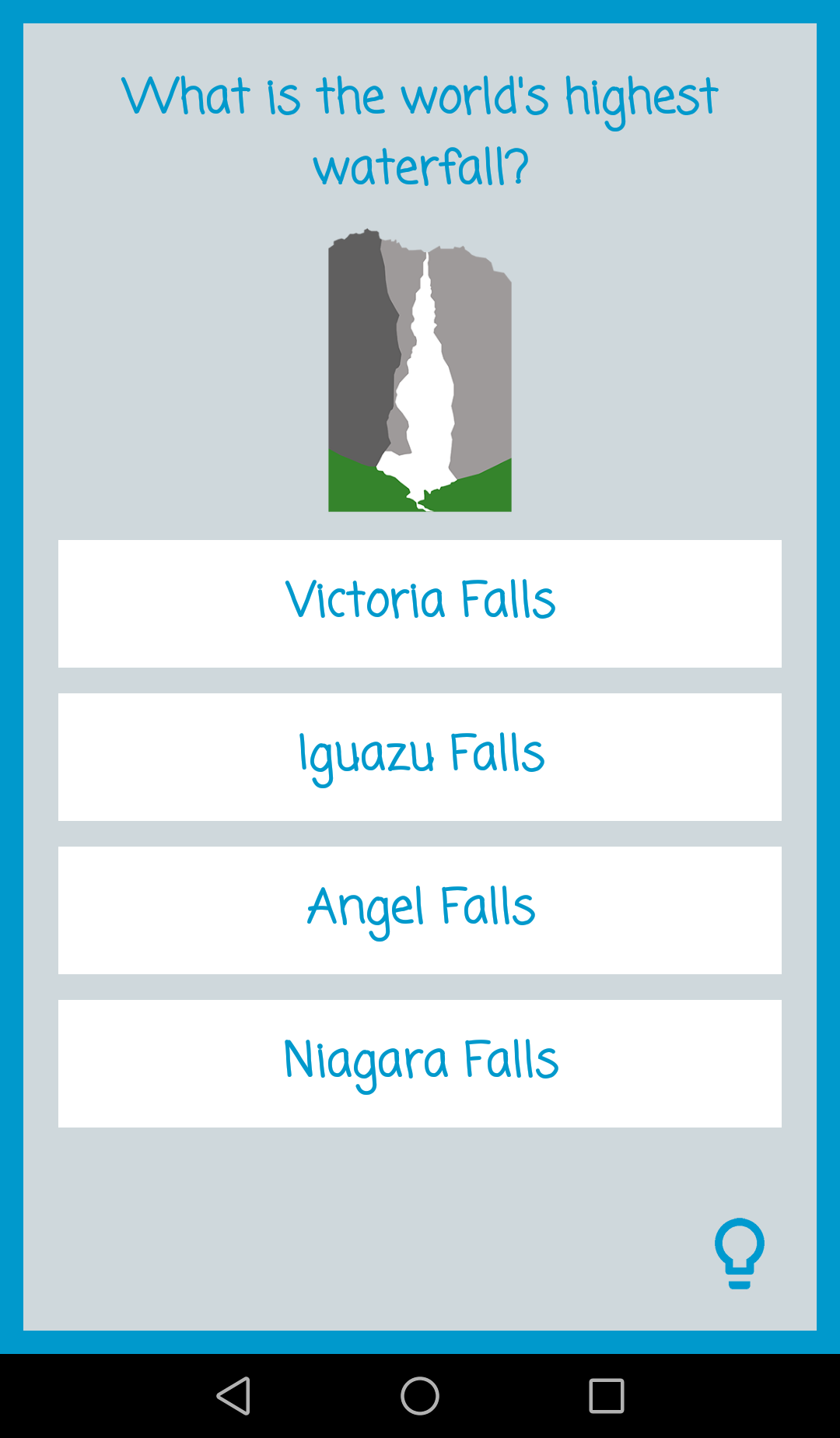Screen dimensions: 840x1438
Task: Select the Iguazu Falls answer
Action: [x=420, y=756]
